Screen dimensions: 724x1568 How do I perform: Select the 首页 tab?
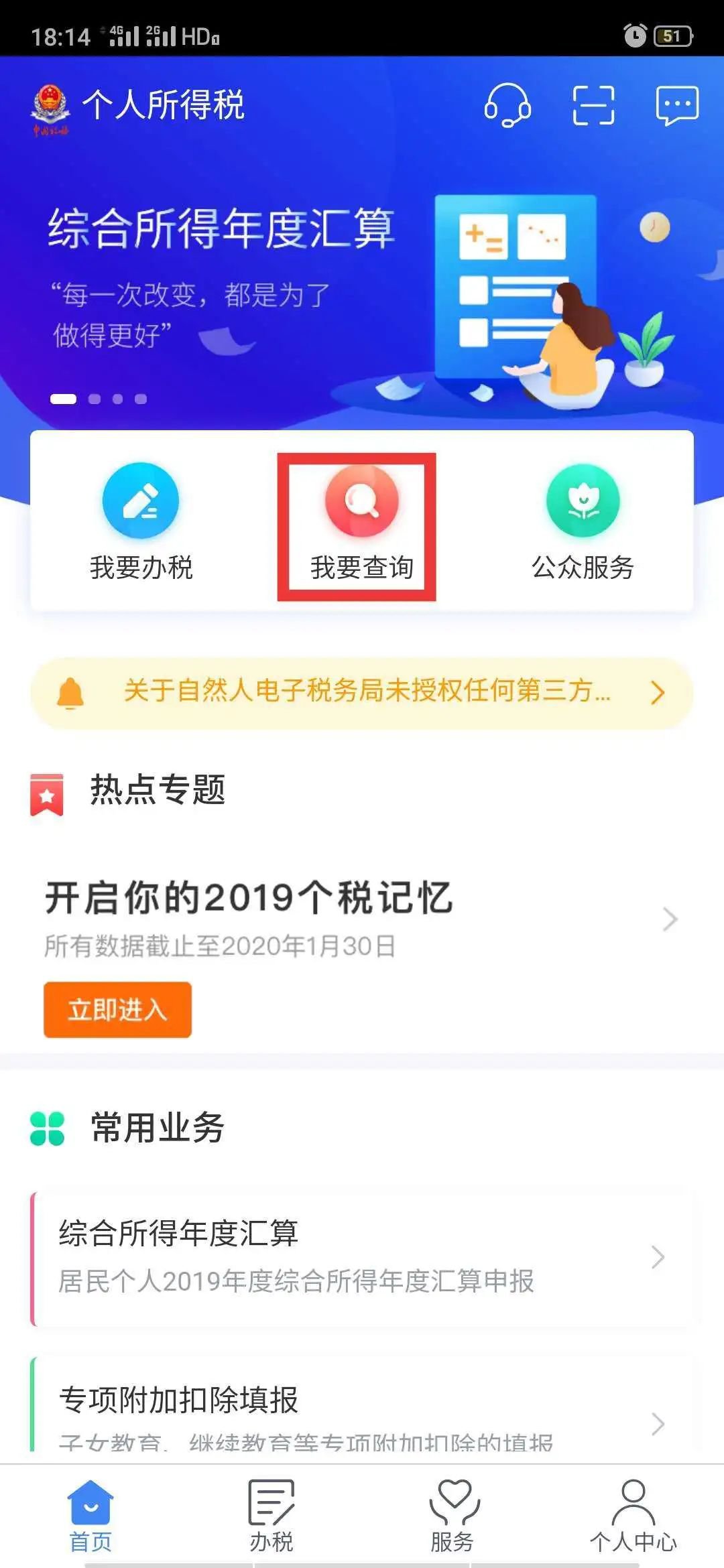90,1516
